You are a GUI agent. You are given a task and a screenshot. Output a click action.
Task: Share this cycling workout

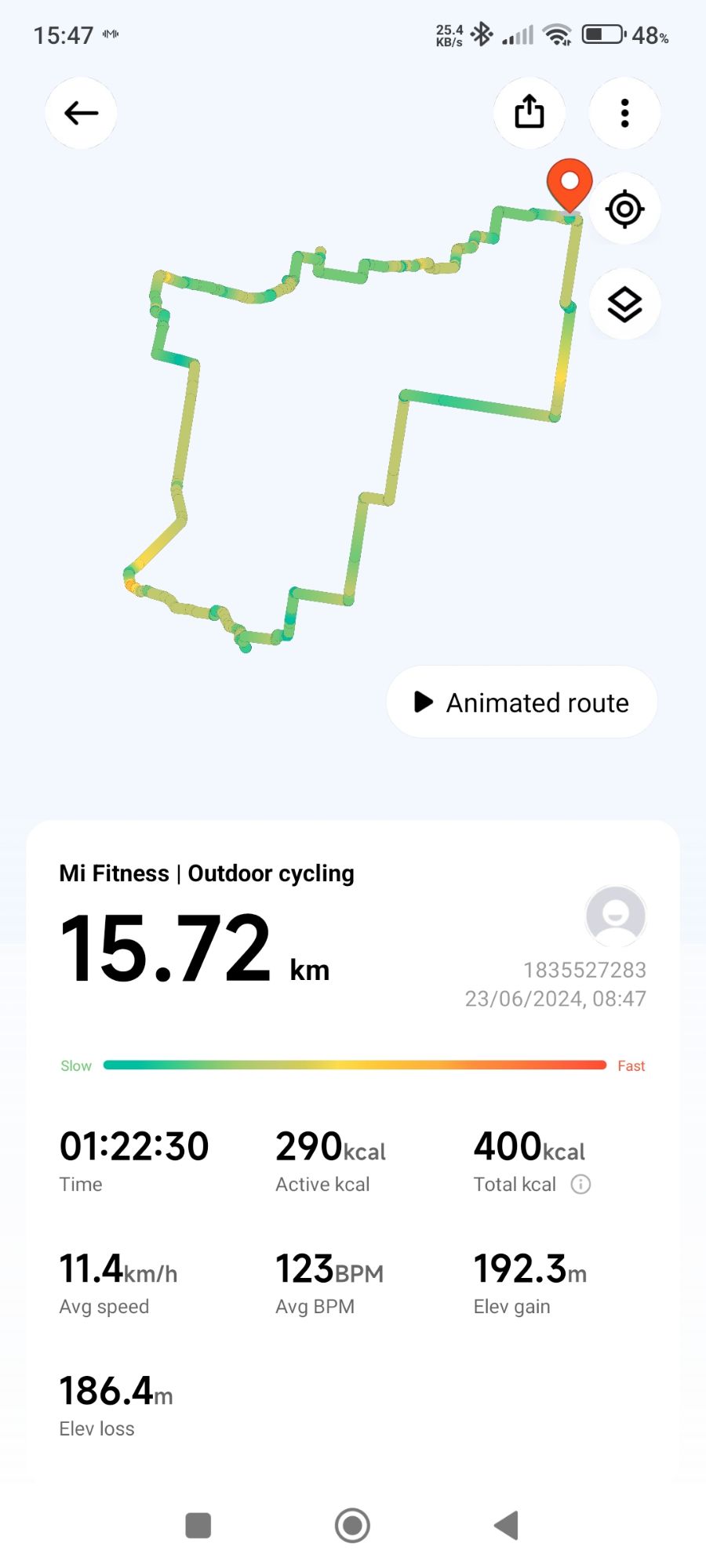529,113
